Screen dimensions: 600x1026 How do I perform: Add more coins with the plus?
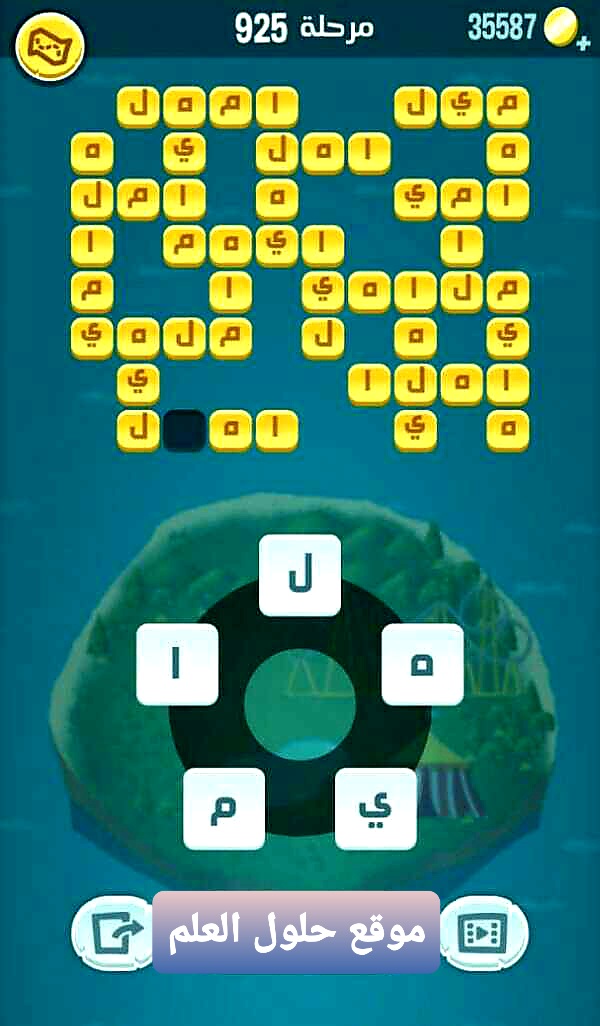tap(583, 43)
